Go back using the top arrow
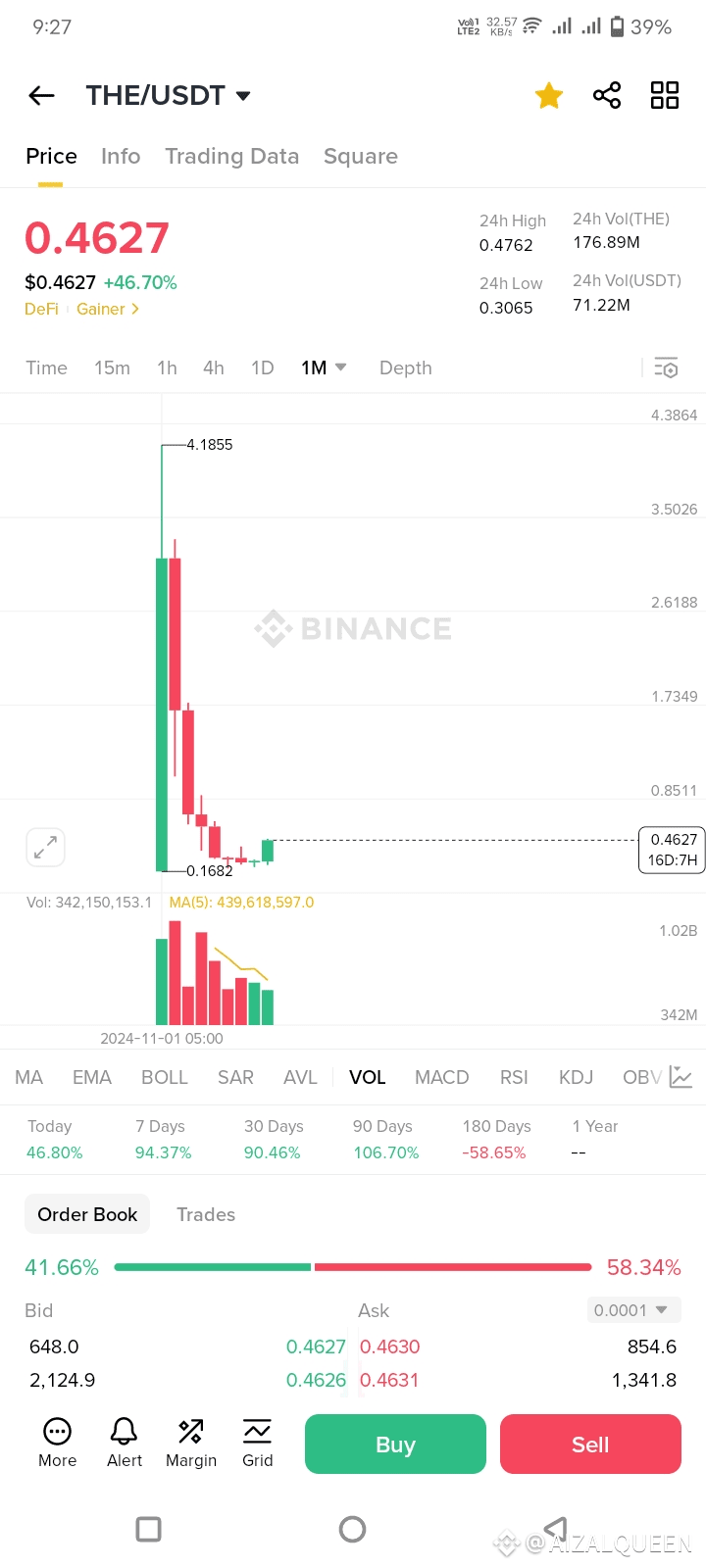 pyautogui.click(x=41, y=95)
